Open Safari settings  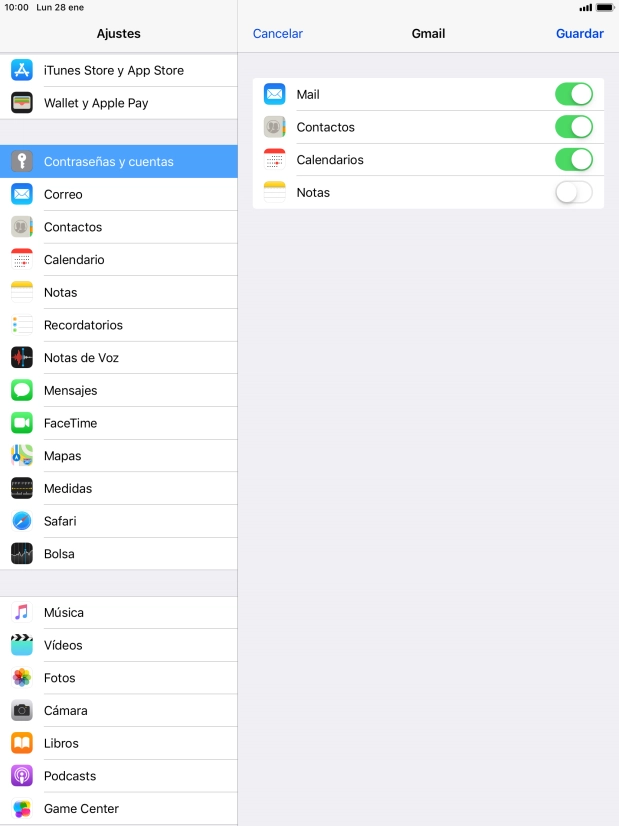click(x=118, y=521)
